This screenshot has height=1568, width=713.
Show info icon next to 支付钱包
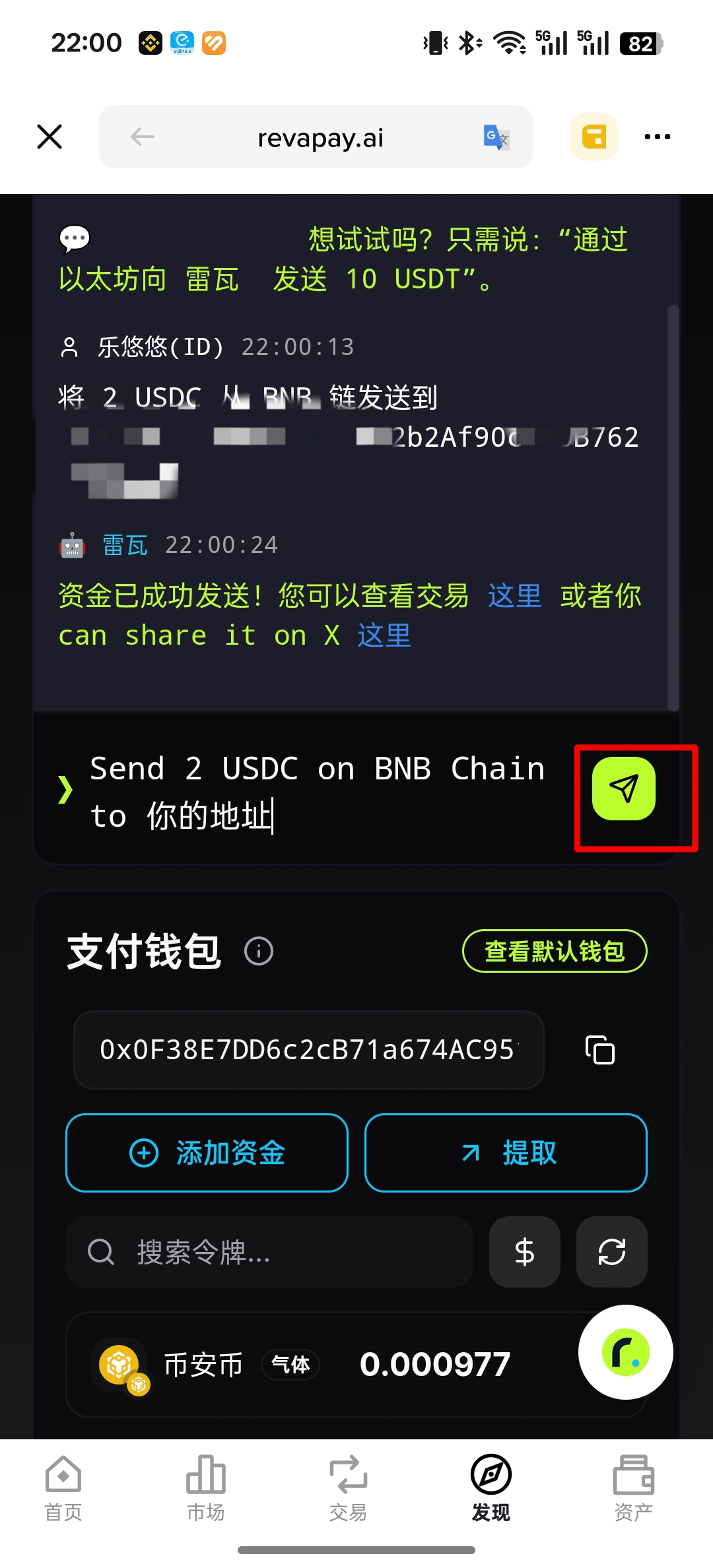pyautogui.click(x=258, y=952)
